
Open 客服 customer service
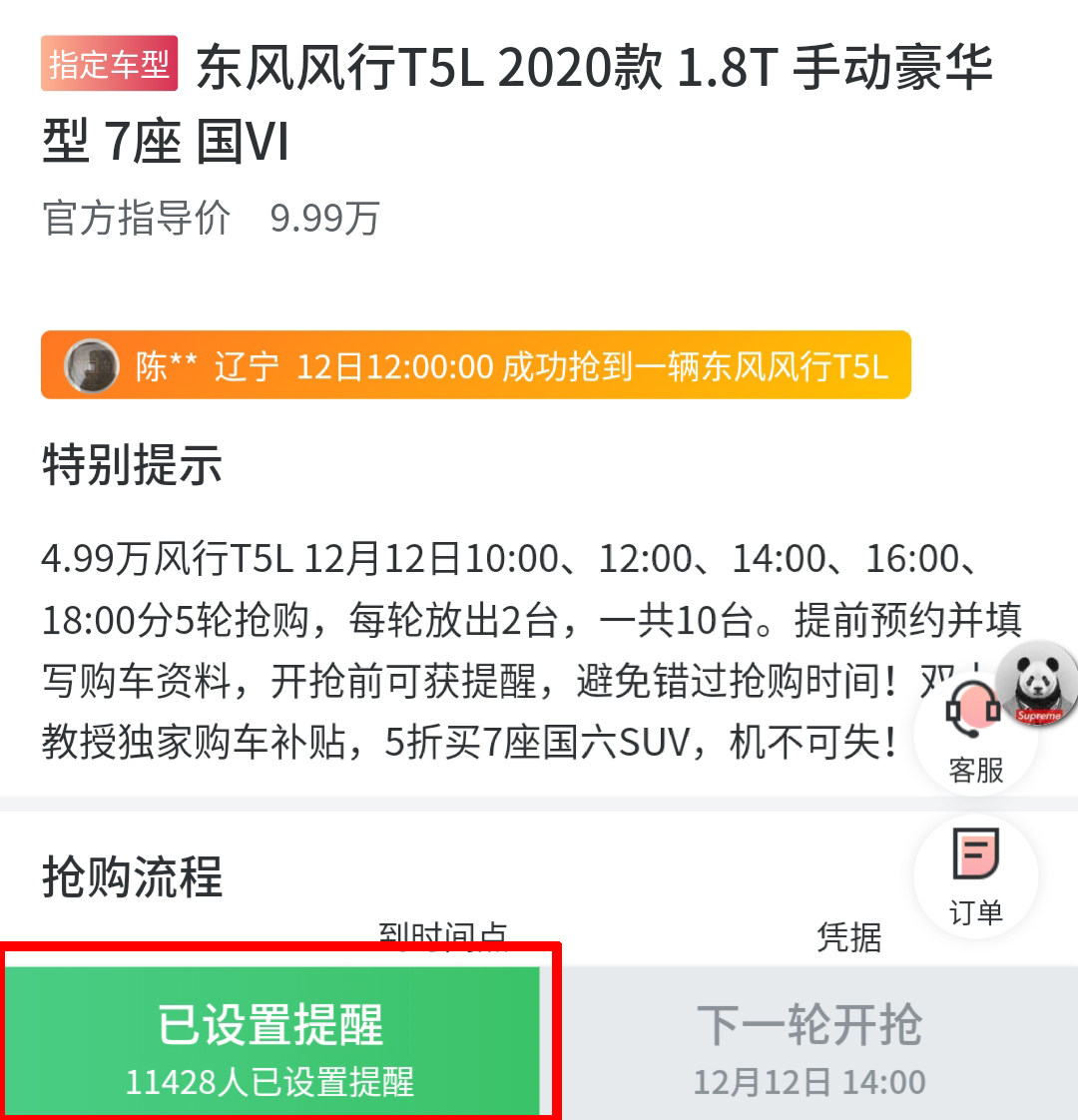pyautogui.click(x=975, y=732)
